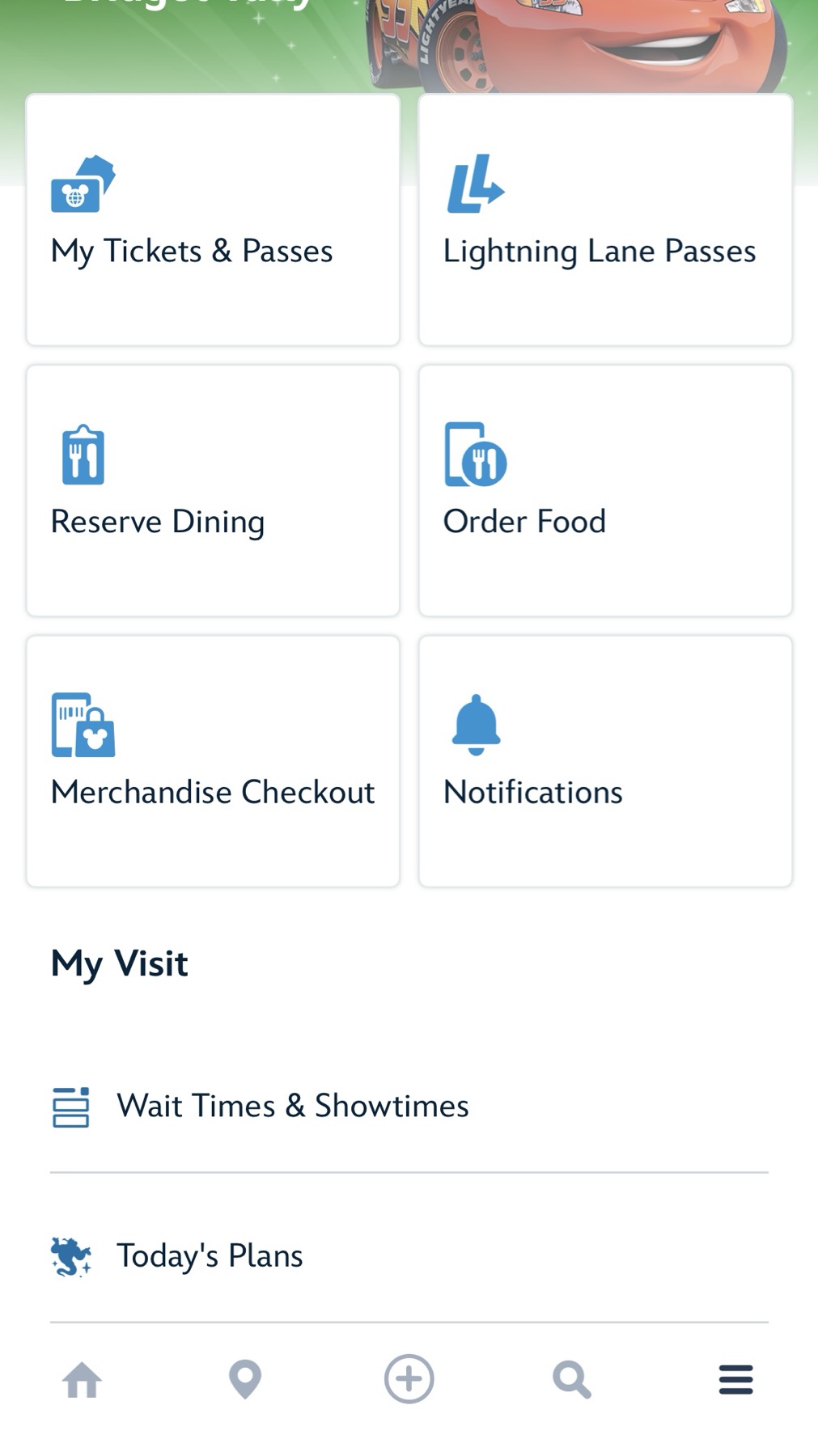Image resolution: width=818 pixels, height=1456 pixels.
Task: Tap the Order Food card
Action: (604, 490)
